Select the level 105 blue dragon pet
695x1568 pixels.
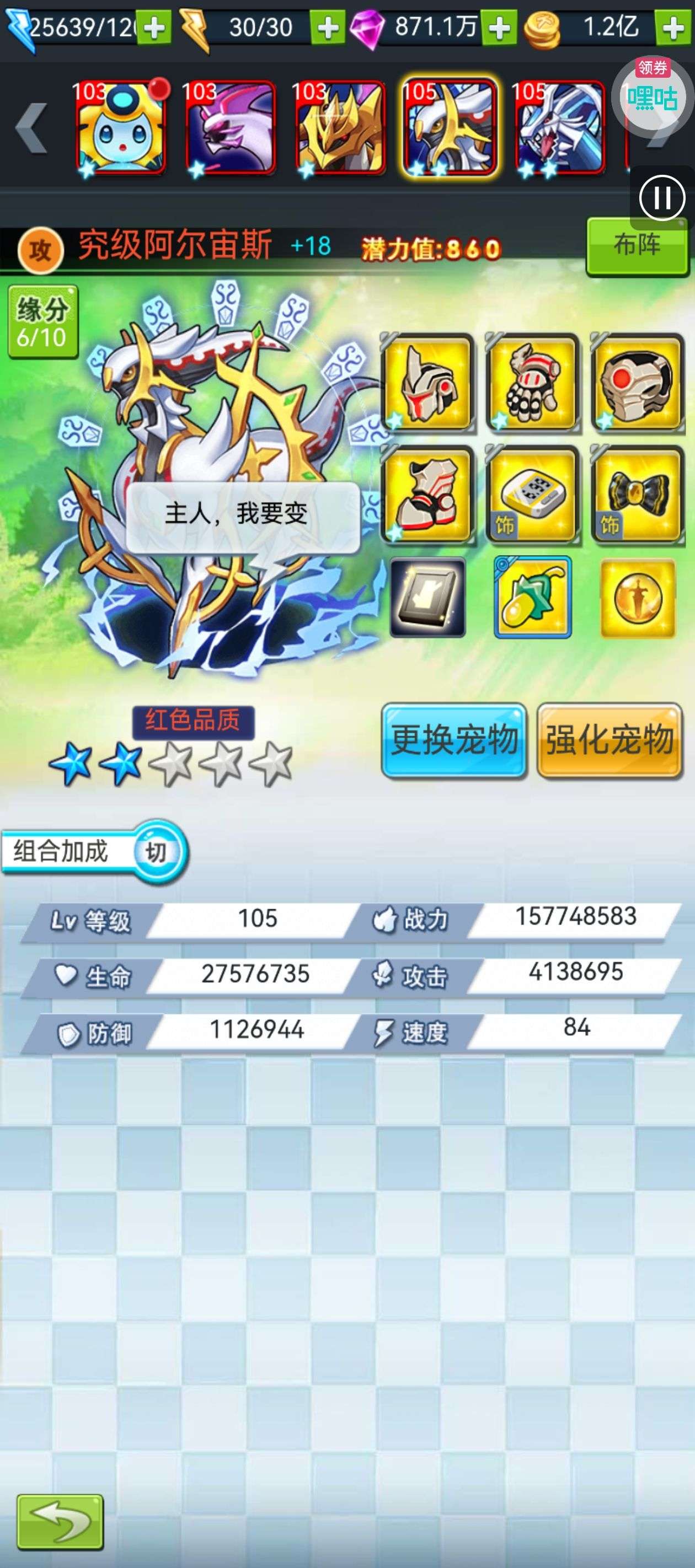[x=559, y=129]
